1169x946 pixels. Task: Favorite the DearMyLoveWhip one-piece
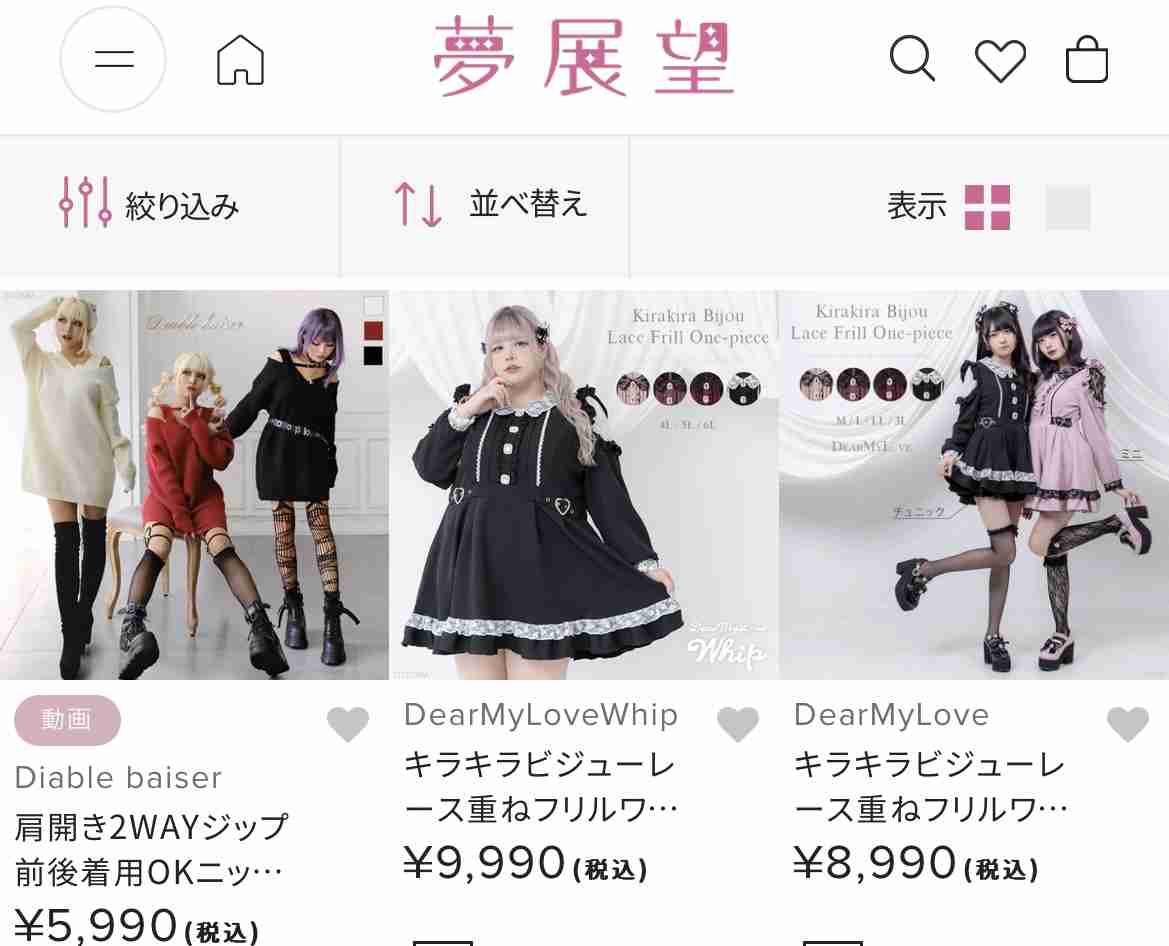point(738,724)
